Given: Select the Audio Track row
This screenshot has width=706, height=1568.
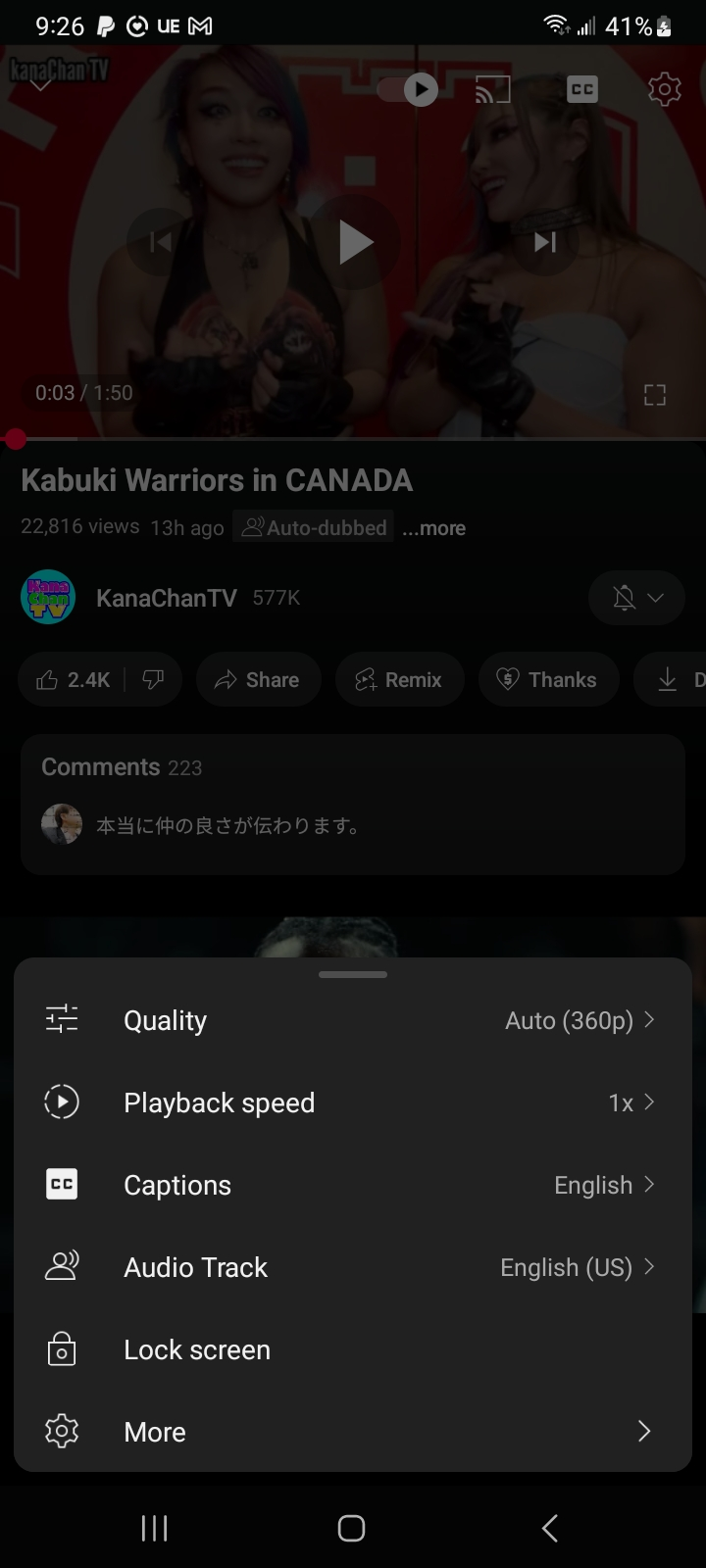Looking at the screenshot, I should point(353,1267).
